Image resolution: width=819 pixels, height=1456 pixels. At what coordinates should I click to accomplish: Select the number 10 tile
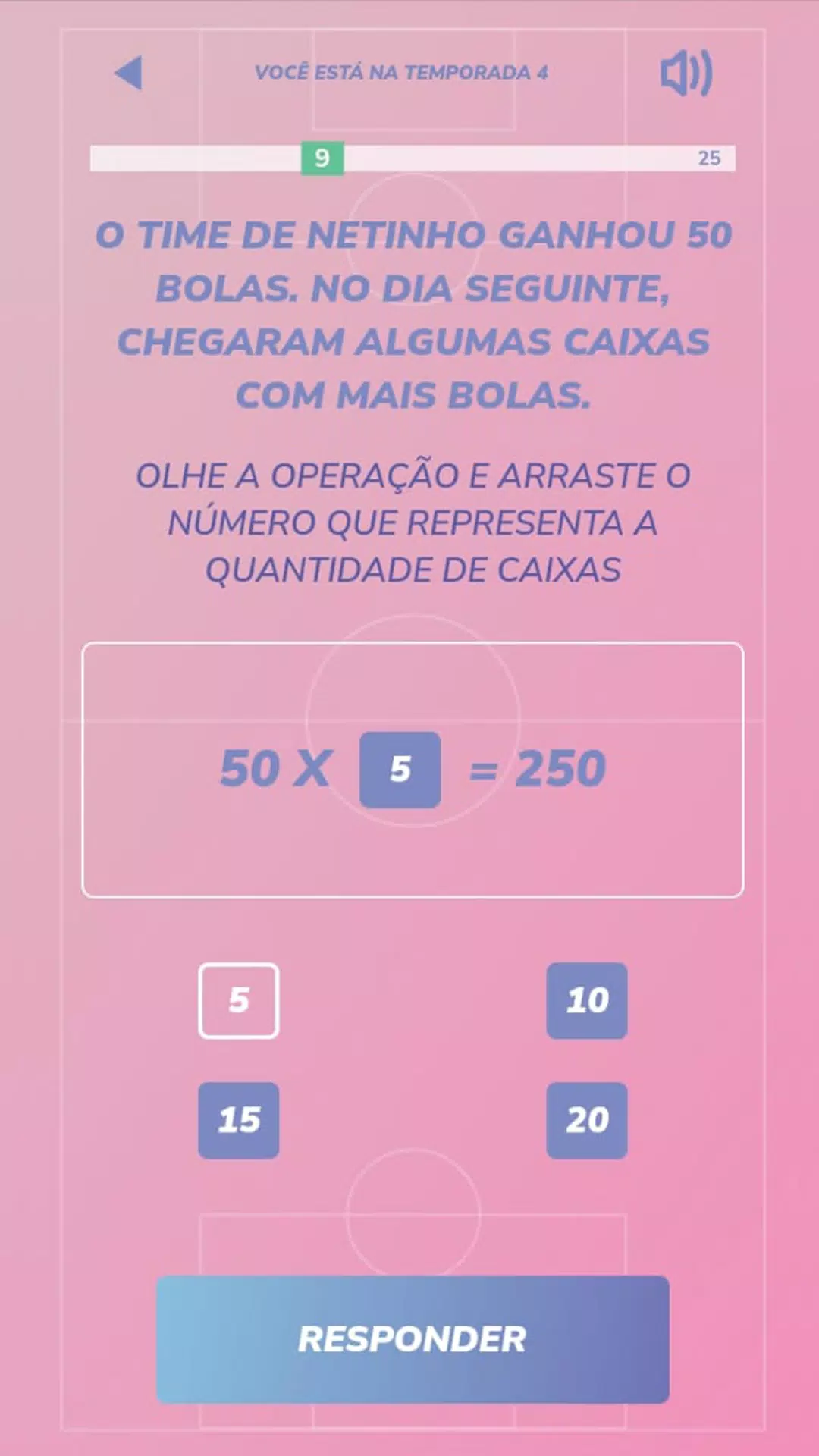point(586,1000)
